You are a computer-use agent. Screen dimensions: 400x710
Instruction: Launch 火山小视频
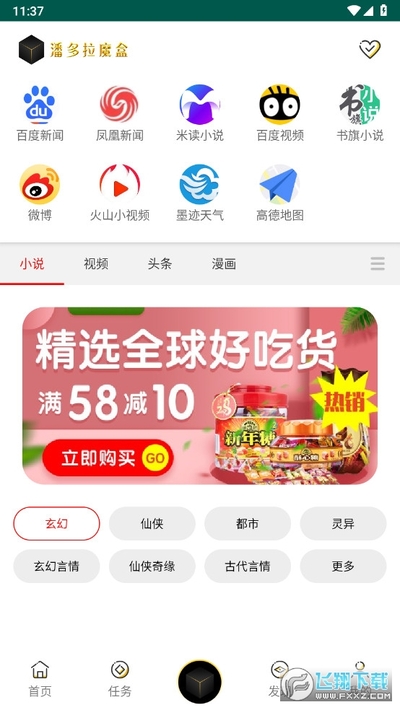pos(120,193)
